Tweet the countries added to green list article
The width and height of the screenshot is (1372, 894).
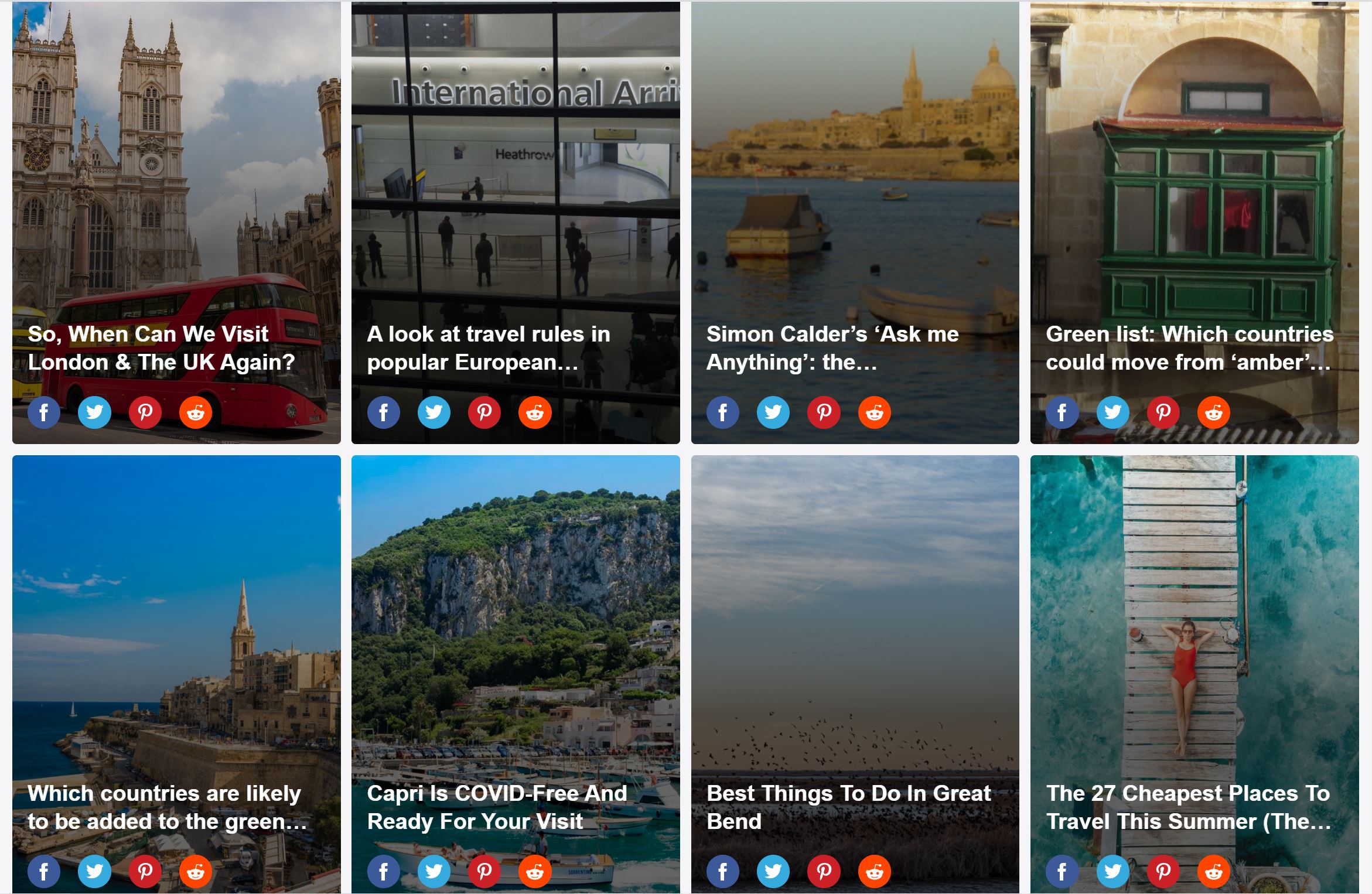tap(94, 872)
